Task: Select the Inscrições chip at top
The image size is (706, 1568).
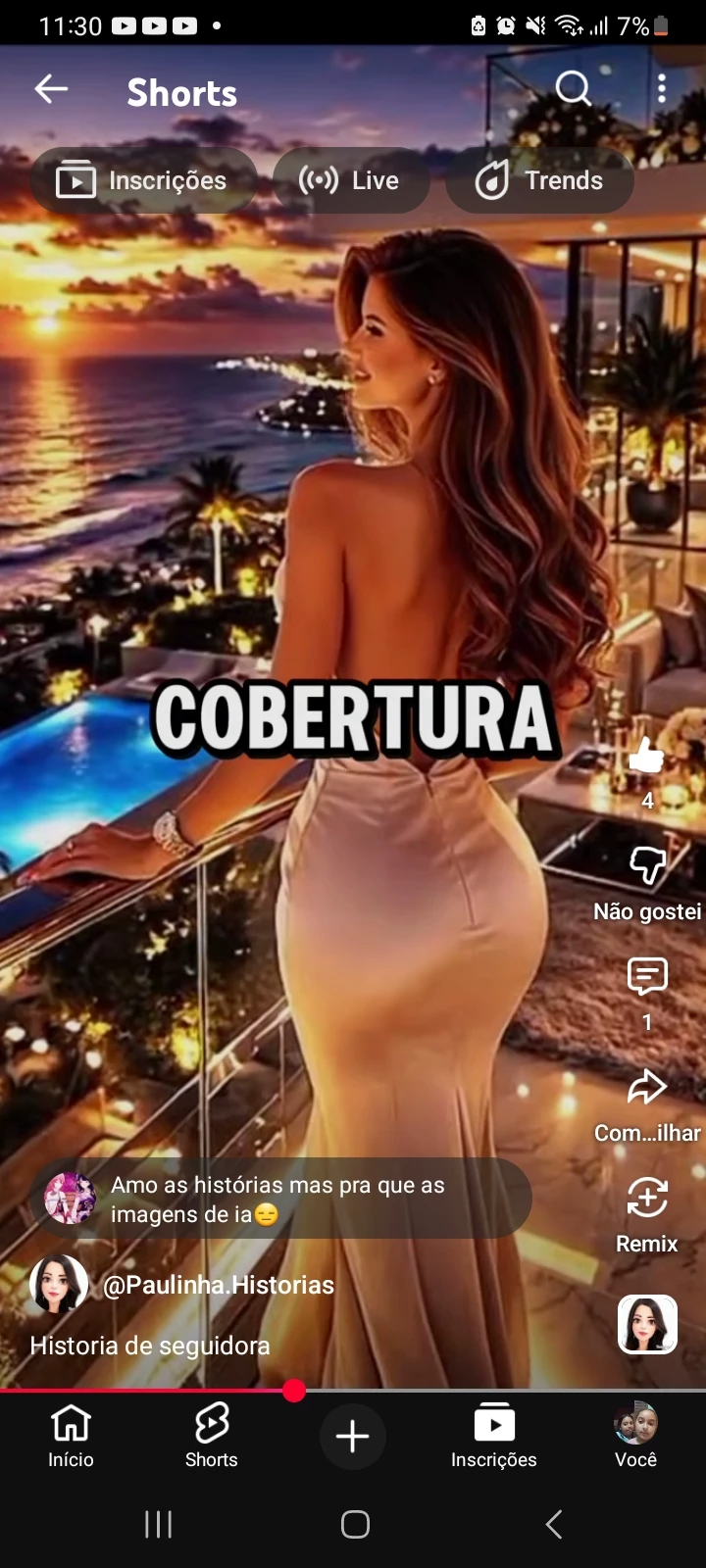Action: click(x=143, y=180)
